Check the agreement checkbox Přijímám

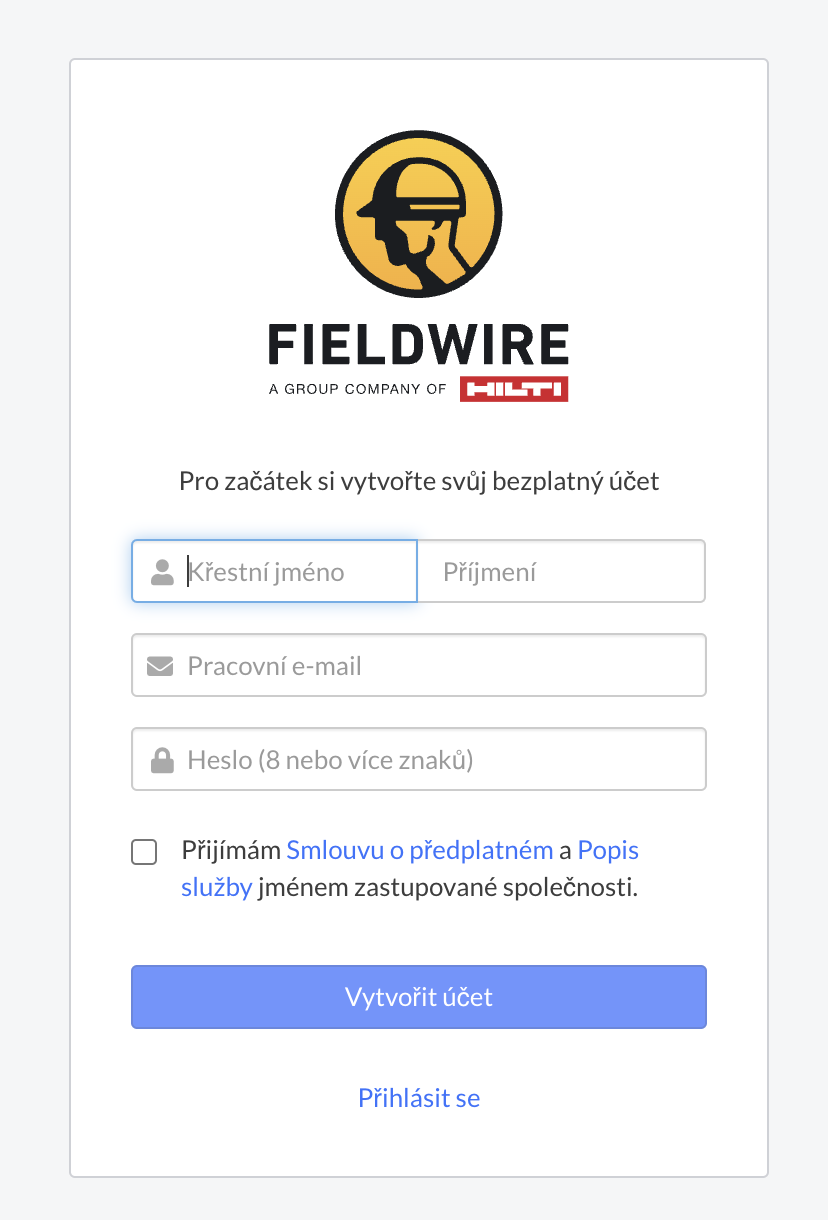[144, 852]
